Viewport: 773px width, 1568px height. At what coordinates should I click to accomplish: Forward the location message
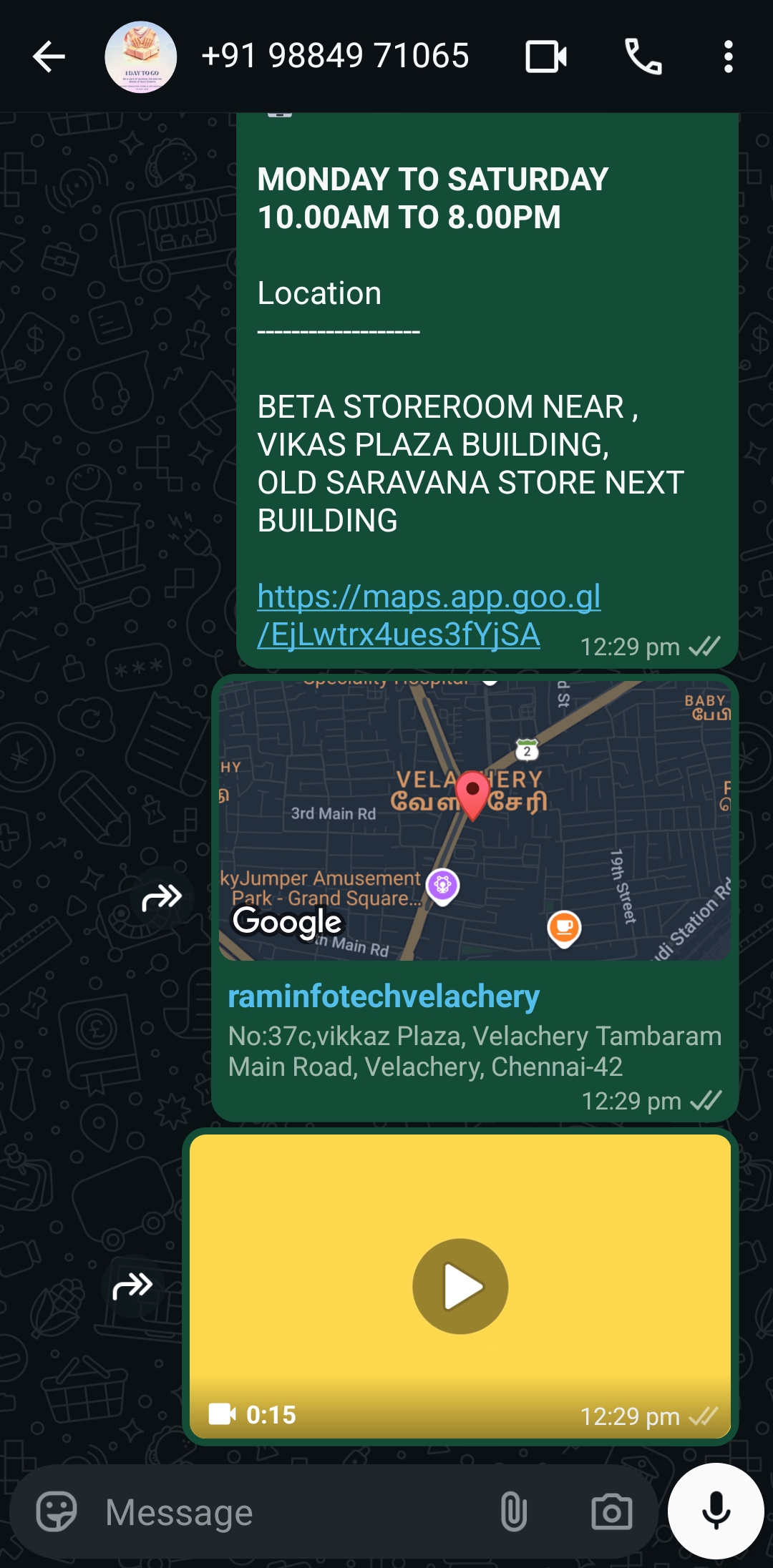[x=162, y=897]
